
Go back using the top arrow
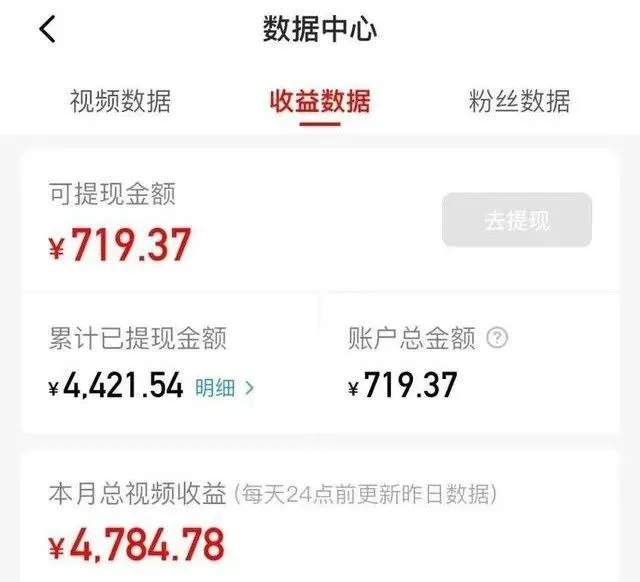click(x=48, y=29)
